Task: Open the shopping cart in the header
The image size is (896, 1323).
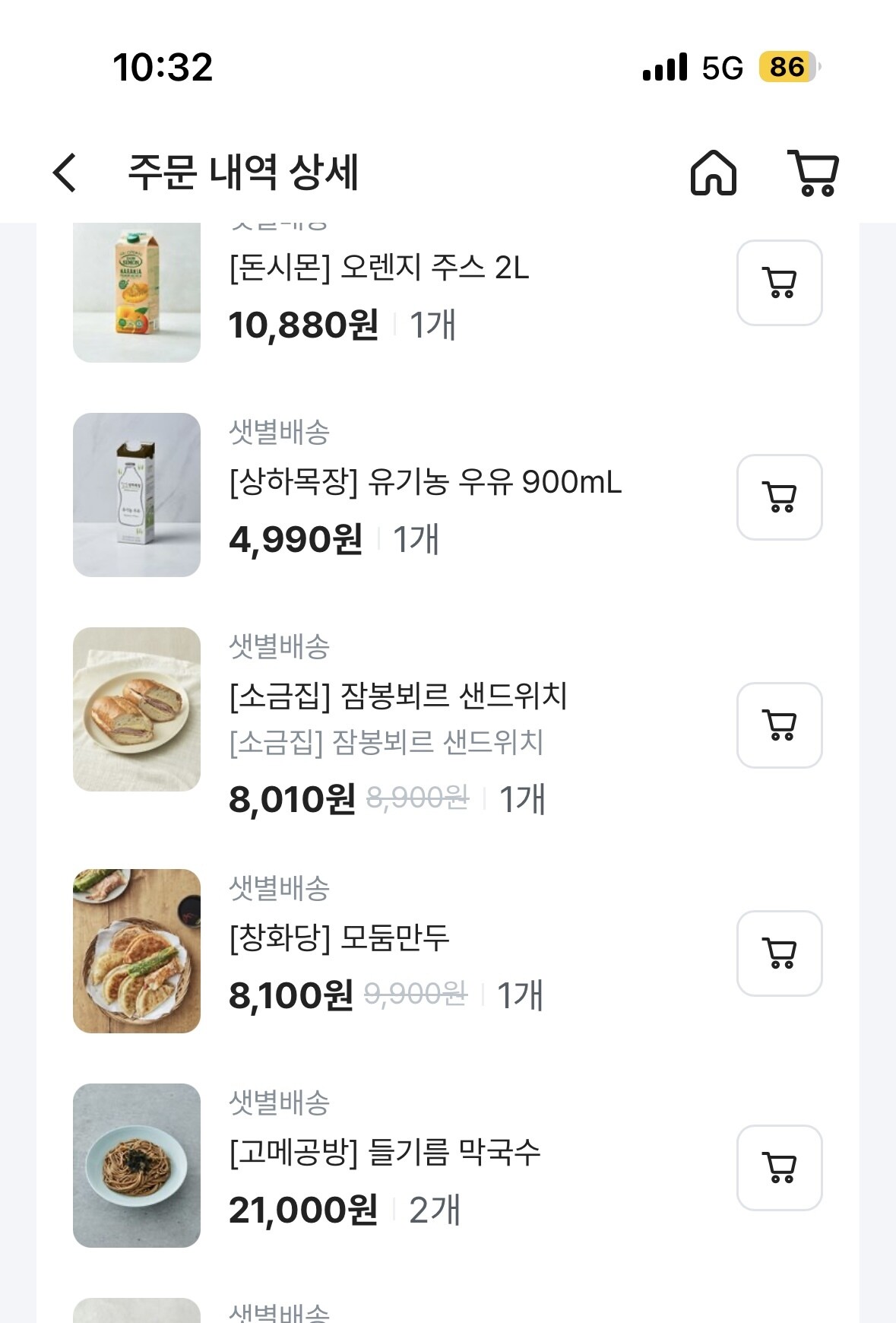Action: (813, 173)
